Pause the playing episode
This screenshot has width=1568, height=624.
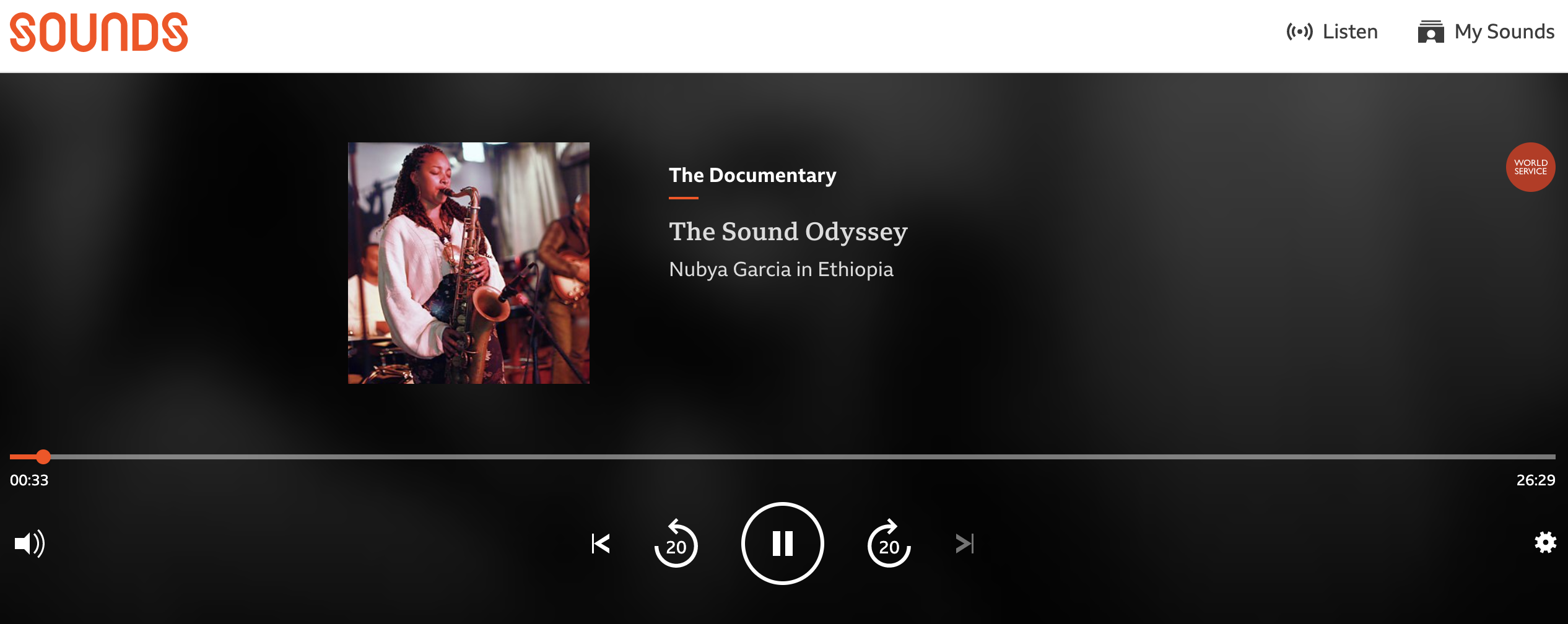(782, 544)
